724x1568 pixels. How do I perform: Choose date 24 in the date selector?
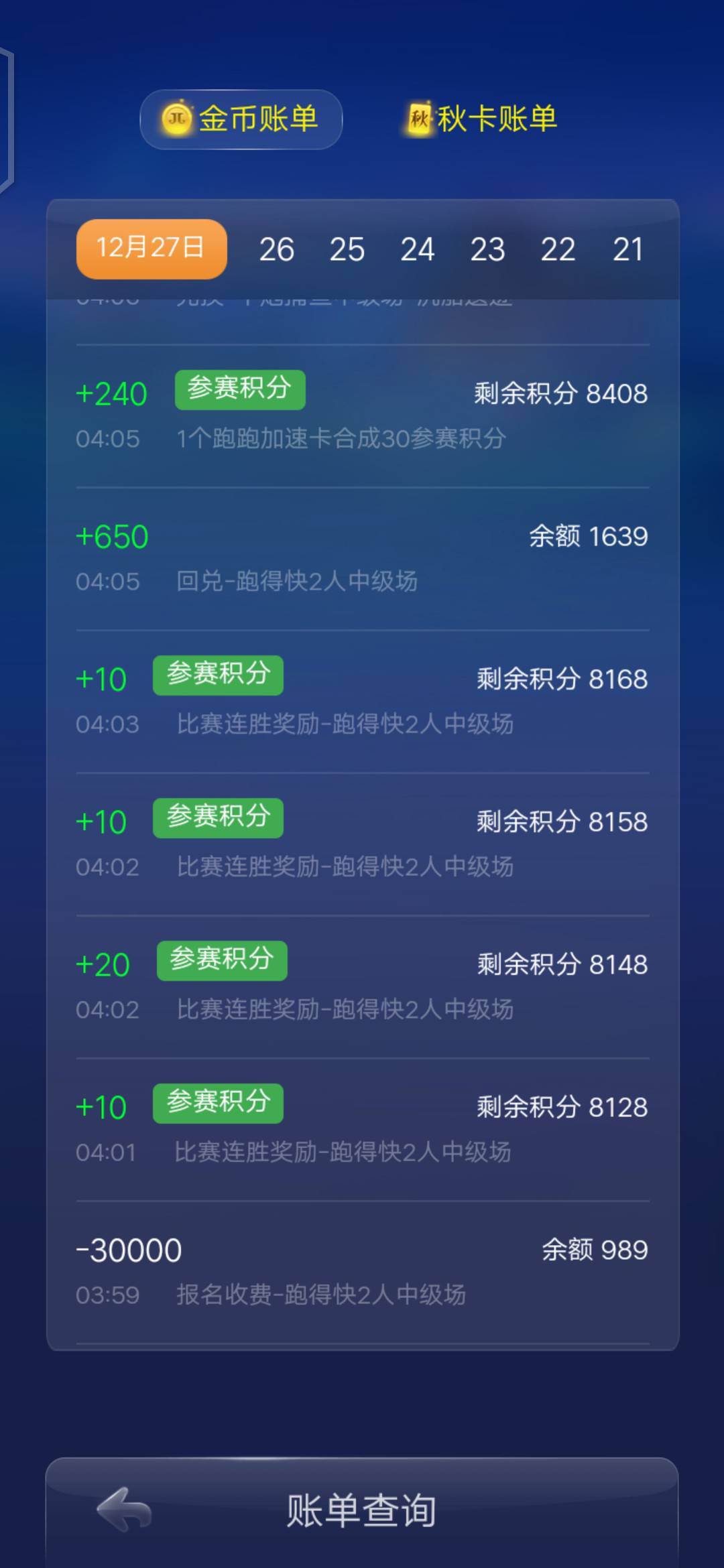tap(418, 249)
